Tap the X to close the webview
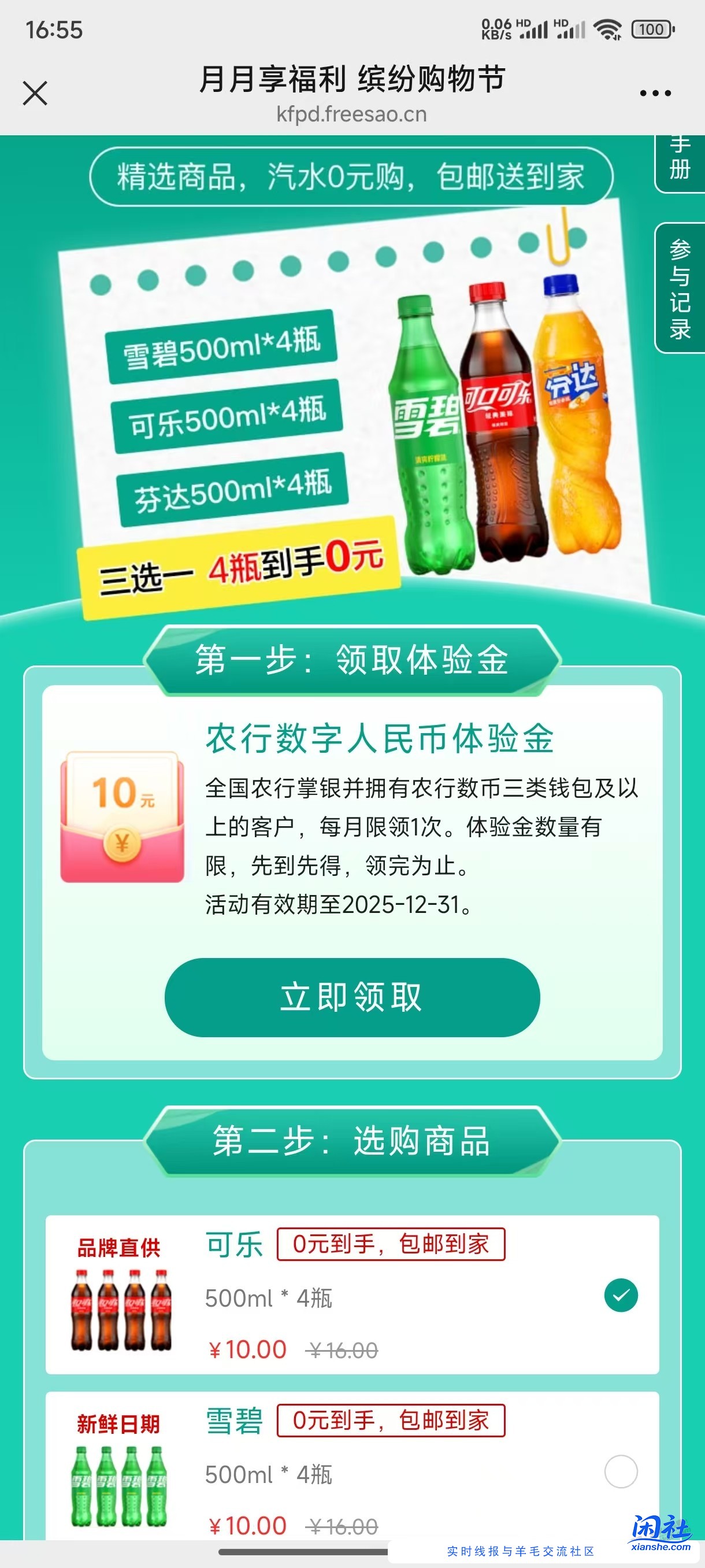Image resolution: width=705 pixels, height=1568 pixels. click(35, 93)
